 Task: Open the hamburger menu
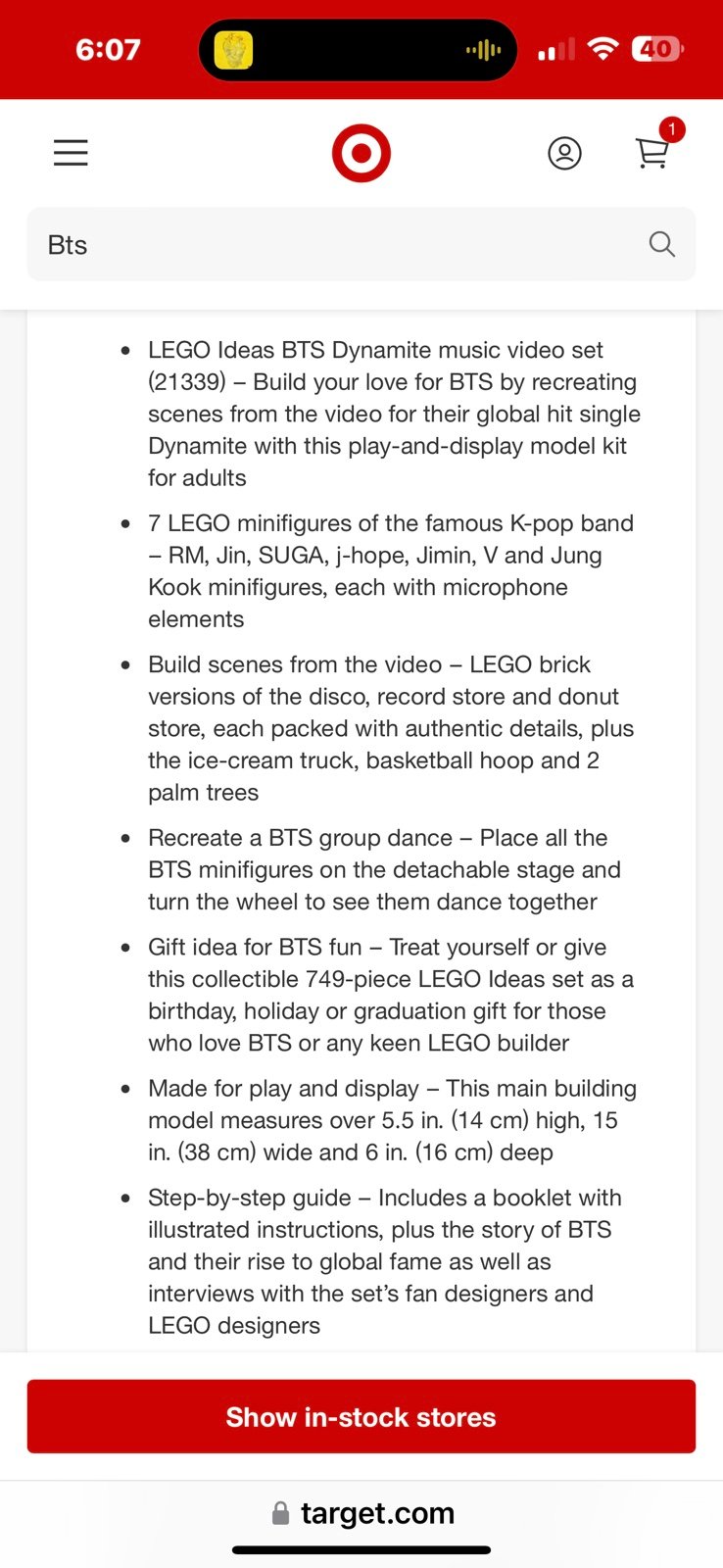click(71, 153)
